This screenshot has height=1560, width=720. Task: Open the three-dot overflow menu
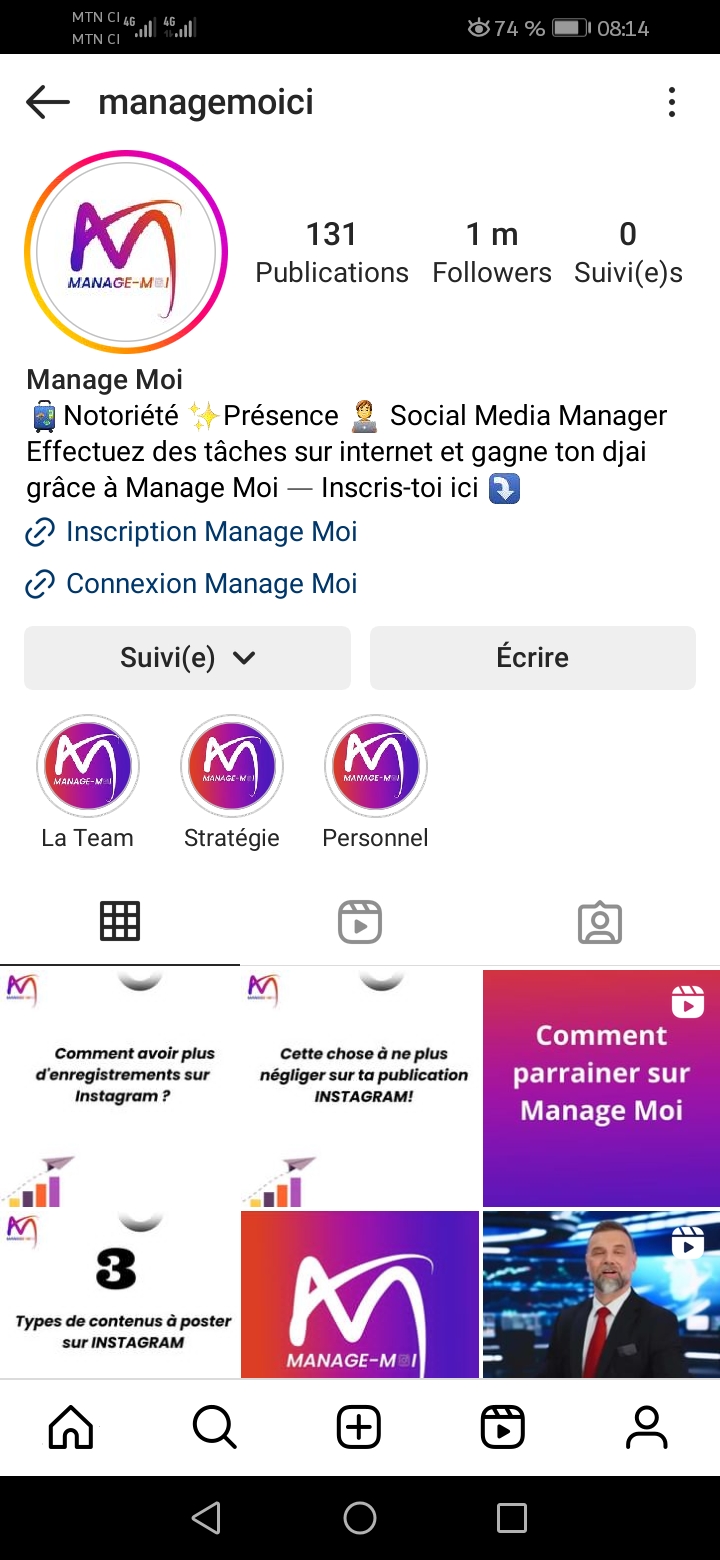point(672,102)
